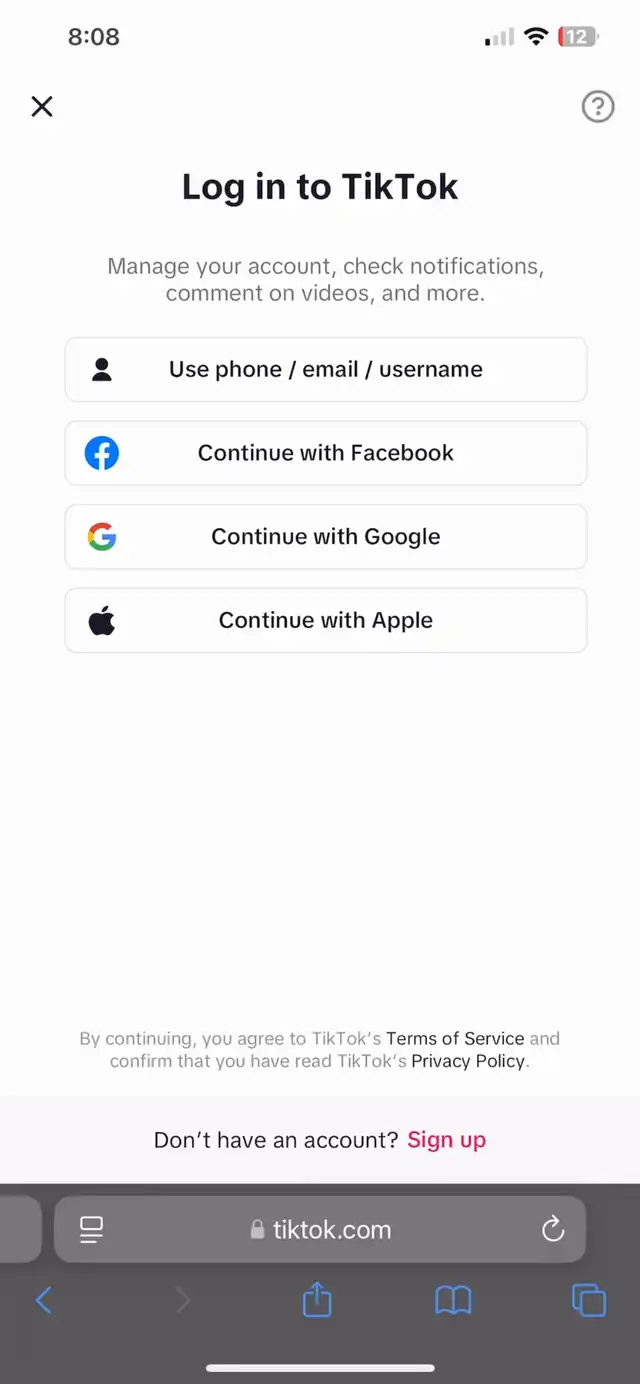Open the Terms of Service link
The image size is (640, 1384).
455,1038
